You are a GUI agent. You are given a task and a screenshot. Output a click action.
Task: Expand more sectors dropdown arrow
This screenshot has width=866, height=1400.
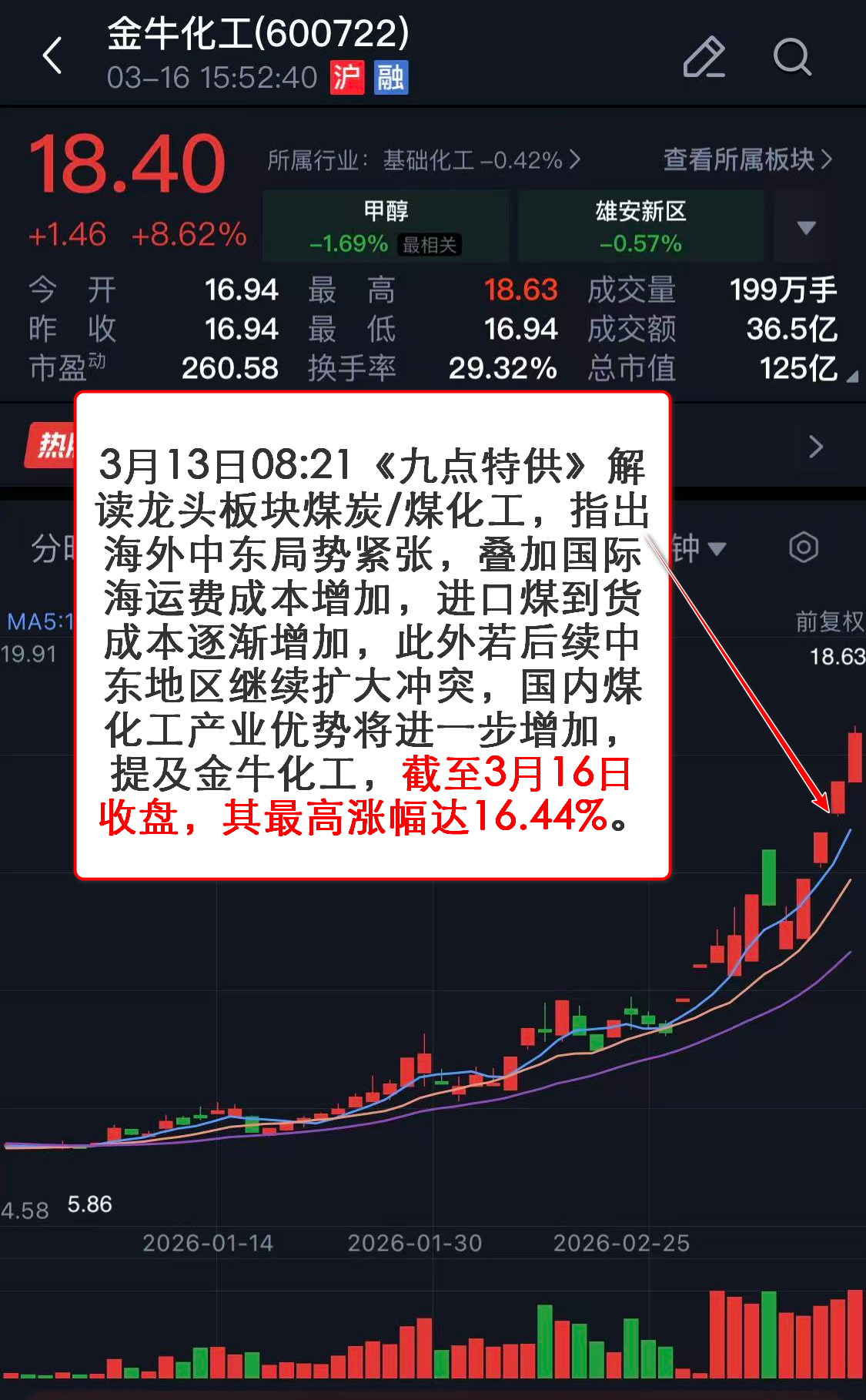[806, 227]
